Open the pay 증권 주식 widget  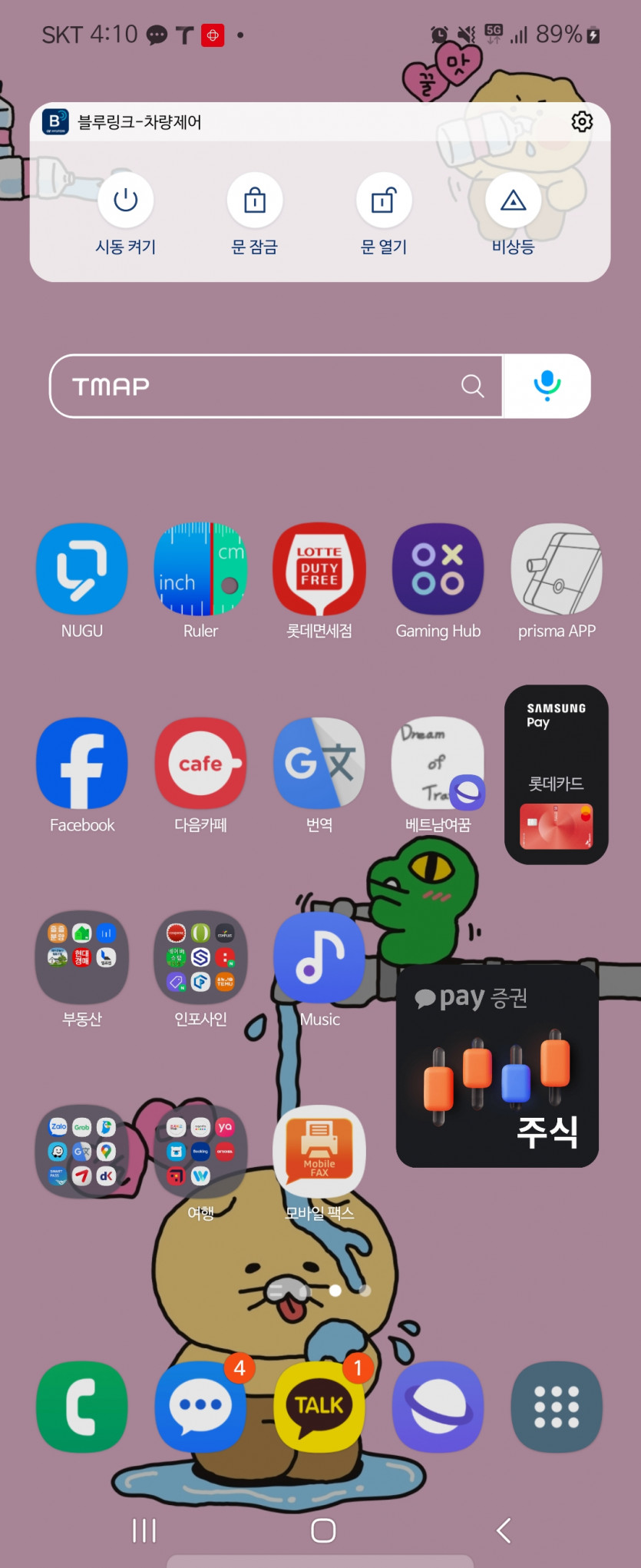(497, 1066)
